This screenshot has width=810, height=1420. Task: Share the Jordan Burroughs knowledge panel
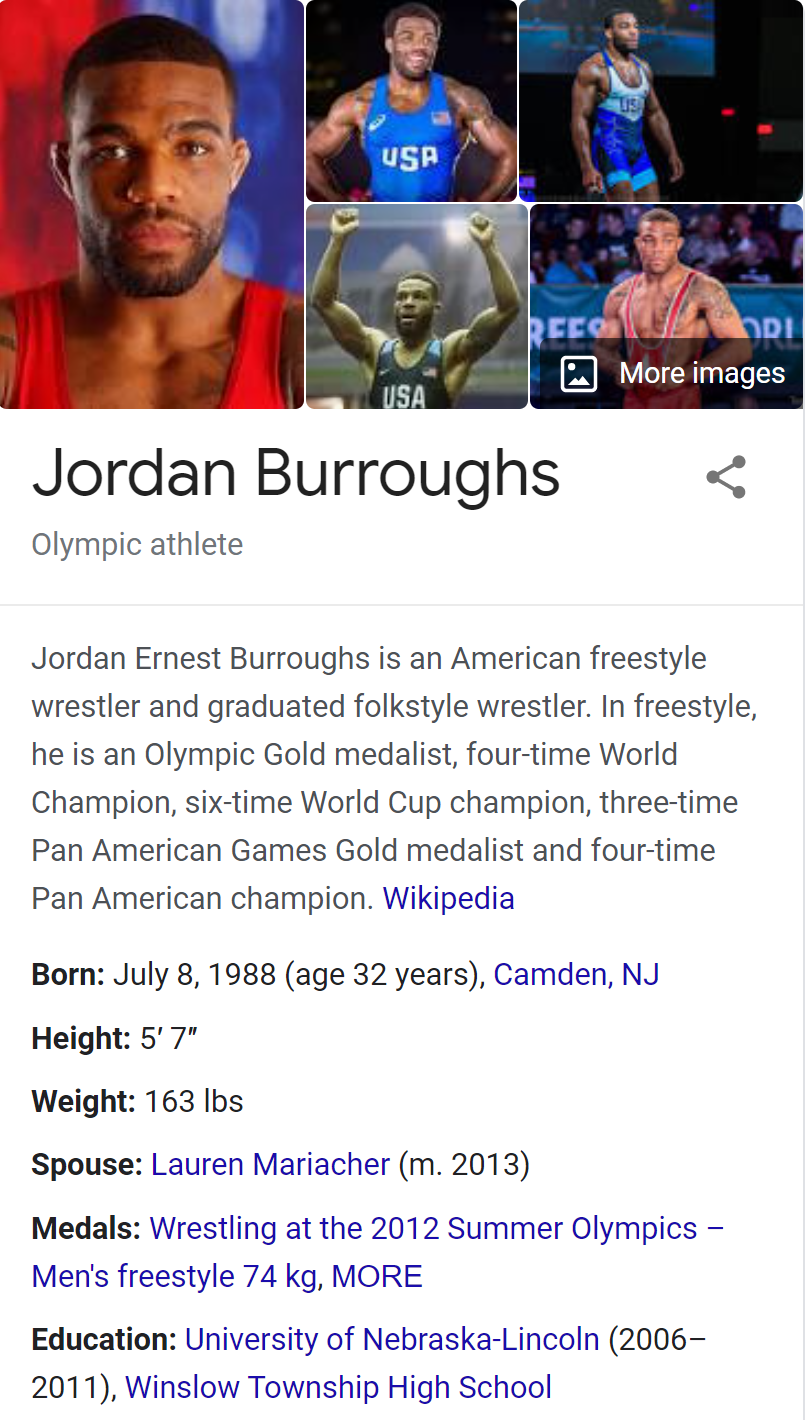[726, 477]
